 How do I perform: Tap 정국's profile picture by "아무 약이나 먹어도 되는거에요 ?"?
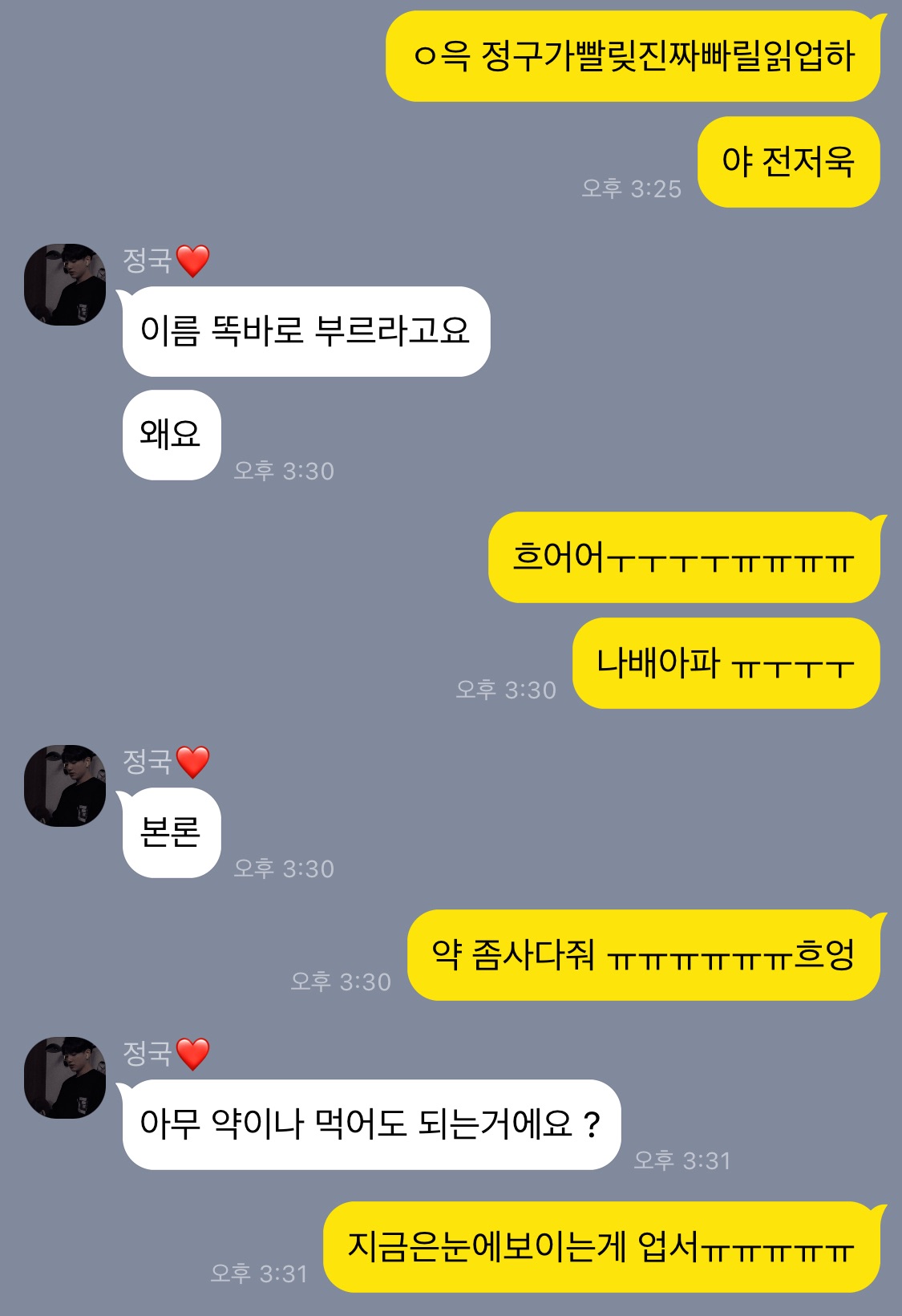(x=65, y=1078)
